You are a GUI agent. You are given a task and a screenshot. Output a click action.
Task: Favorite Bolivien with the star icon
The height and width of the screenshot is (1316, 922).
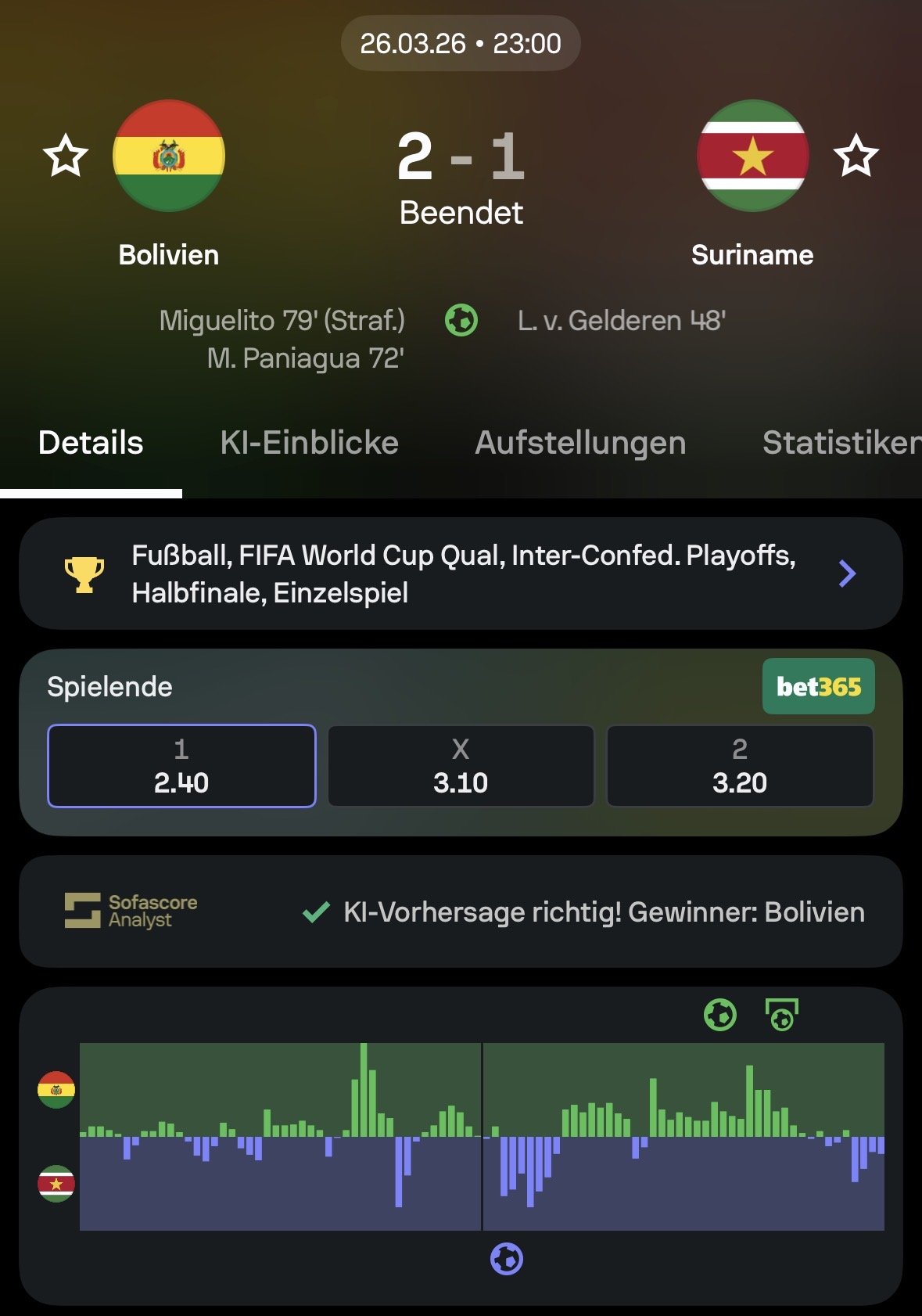(66, 156)
